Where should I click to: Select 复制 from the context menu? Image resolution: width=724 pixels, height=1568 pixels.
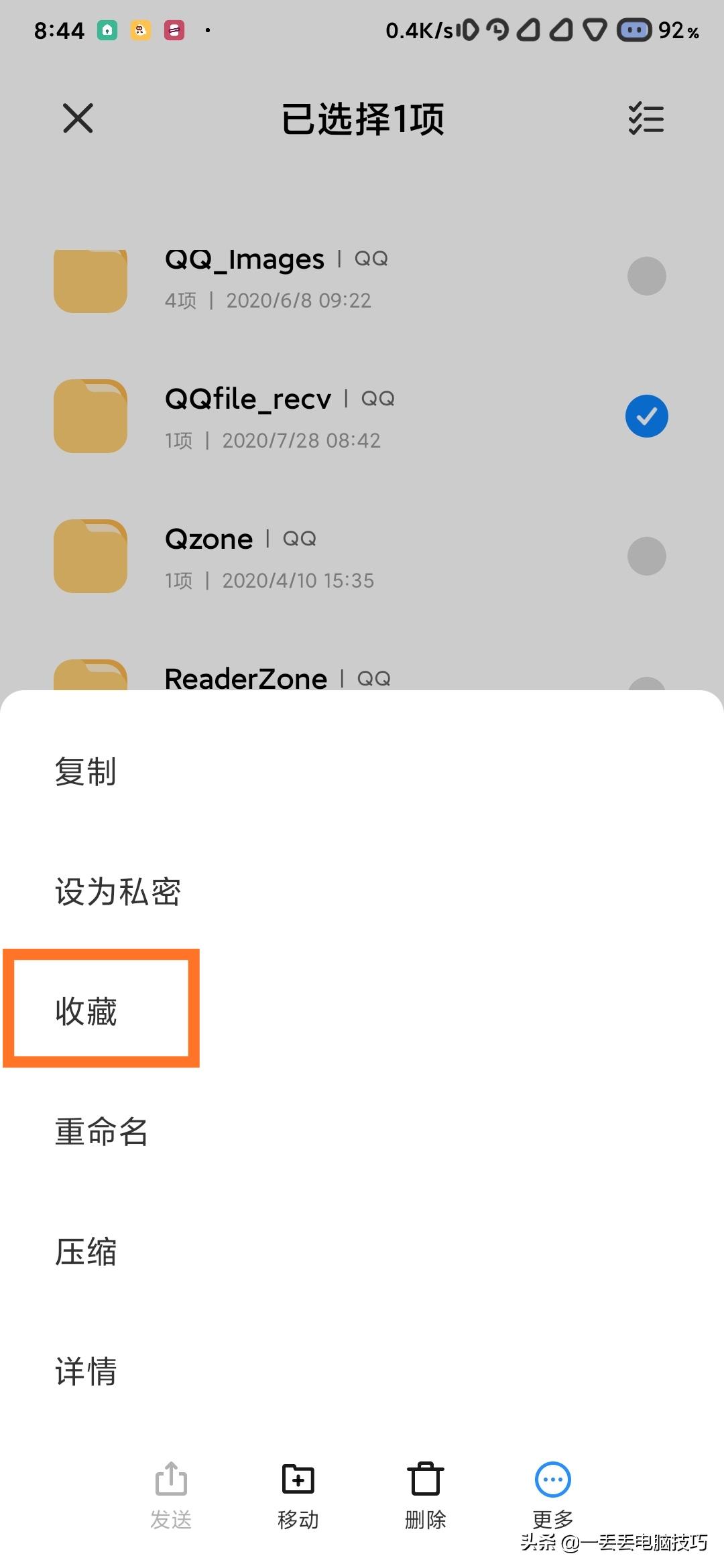(86, 771)
